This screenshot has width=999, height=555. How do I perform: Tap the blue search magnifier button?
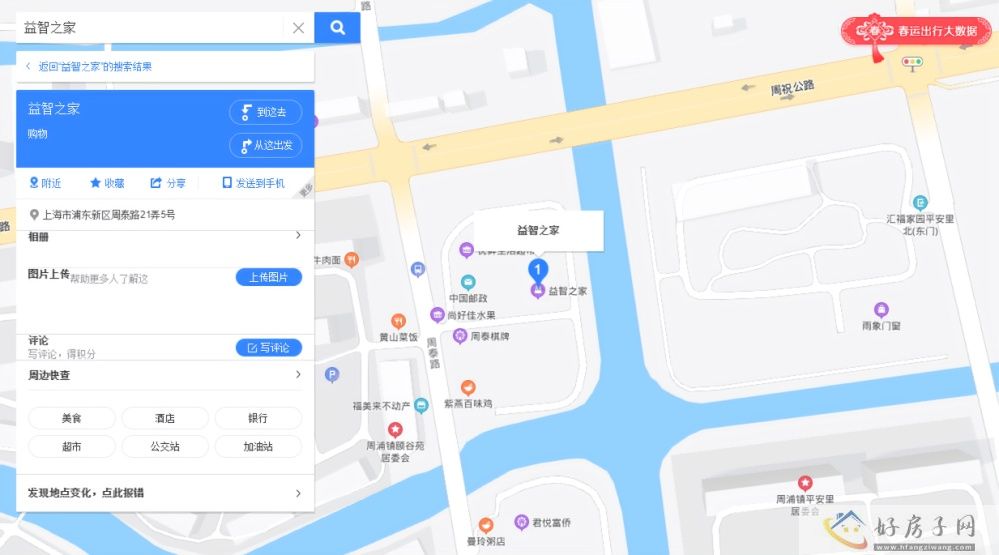point(337,28)
